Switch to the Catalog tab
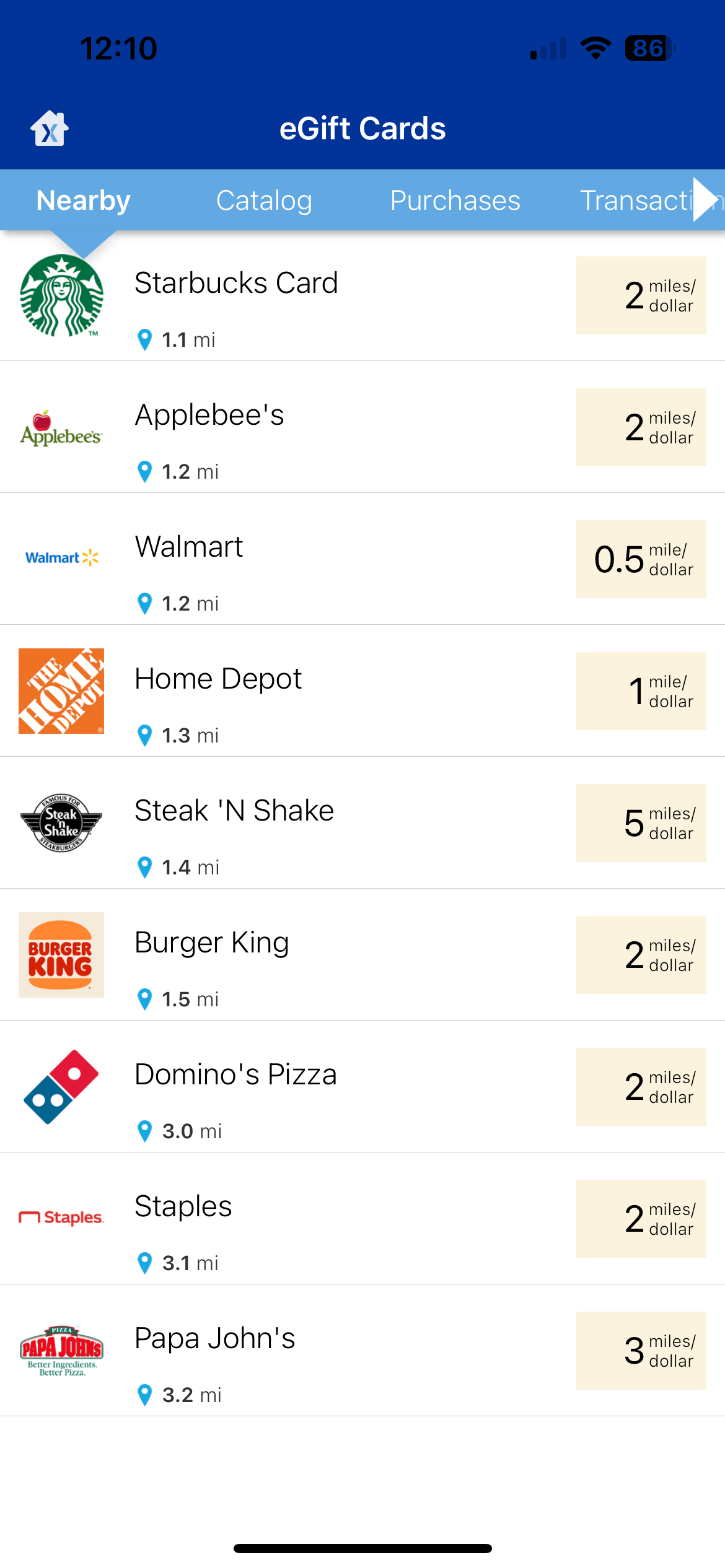The image size is (725, 1568). coord(264,200)
